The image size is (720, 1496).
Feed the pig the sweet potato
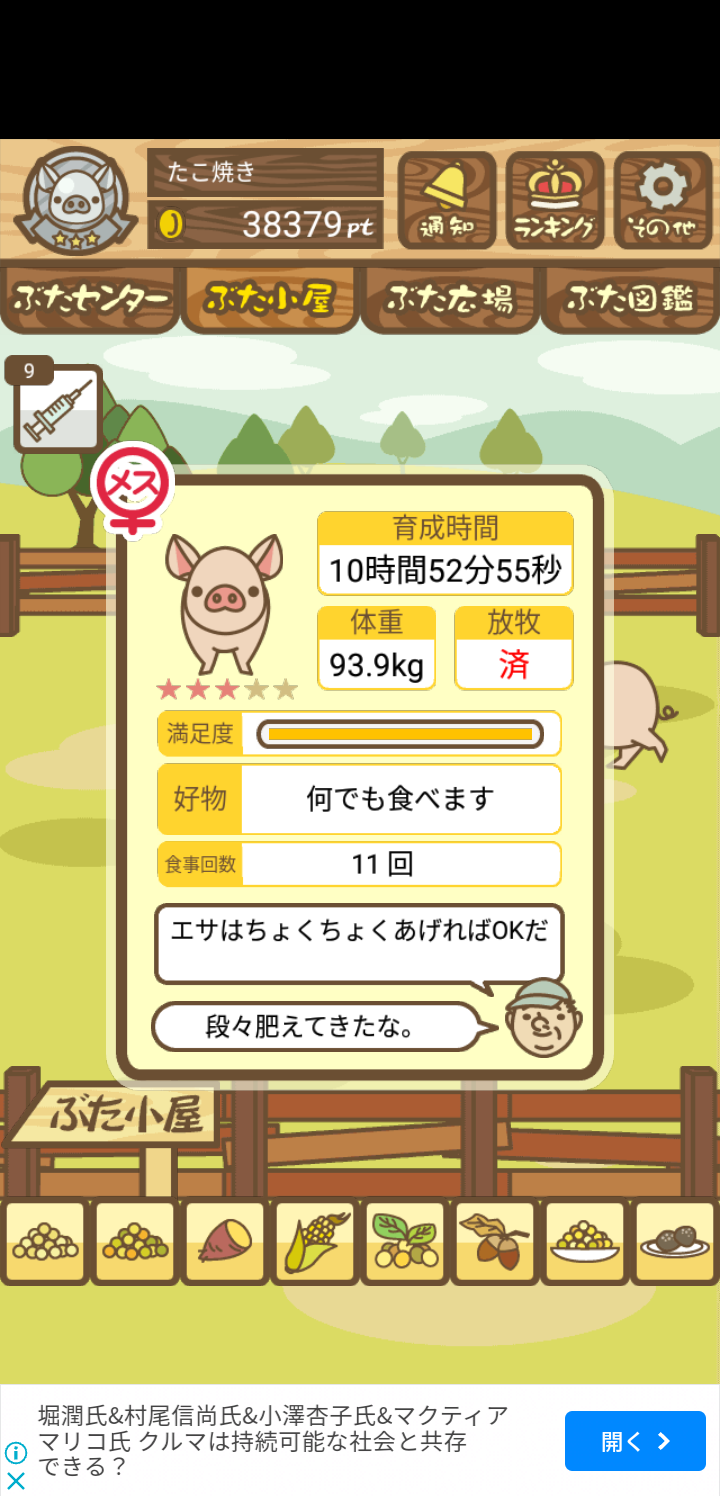225,1242
